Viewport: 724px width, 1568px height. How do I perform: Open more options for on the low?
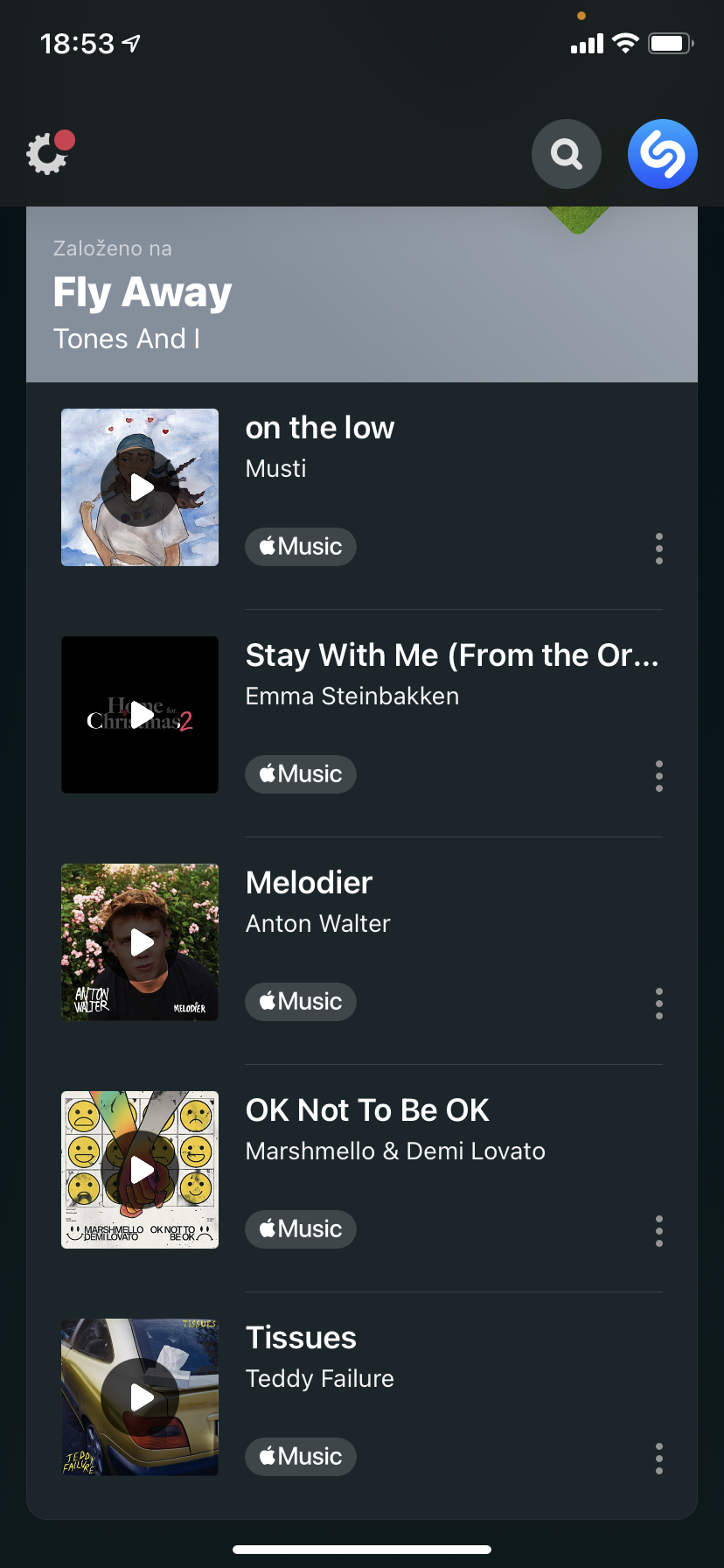[659, 549]
